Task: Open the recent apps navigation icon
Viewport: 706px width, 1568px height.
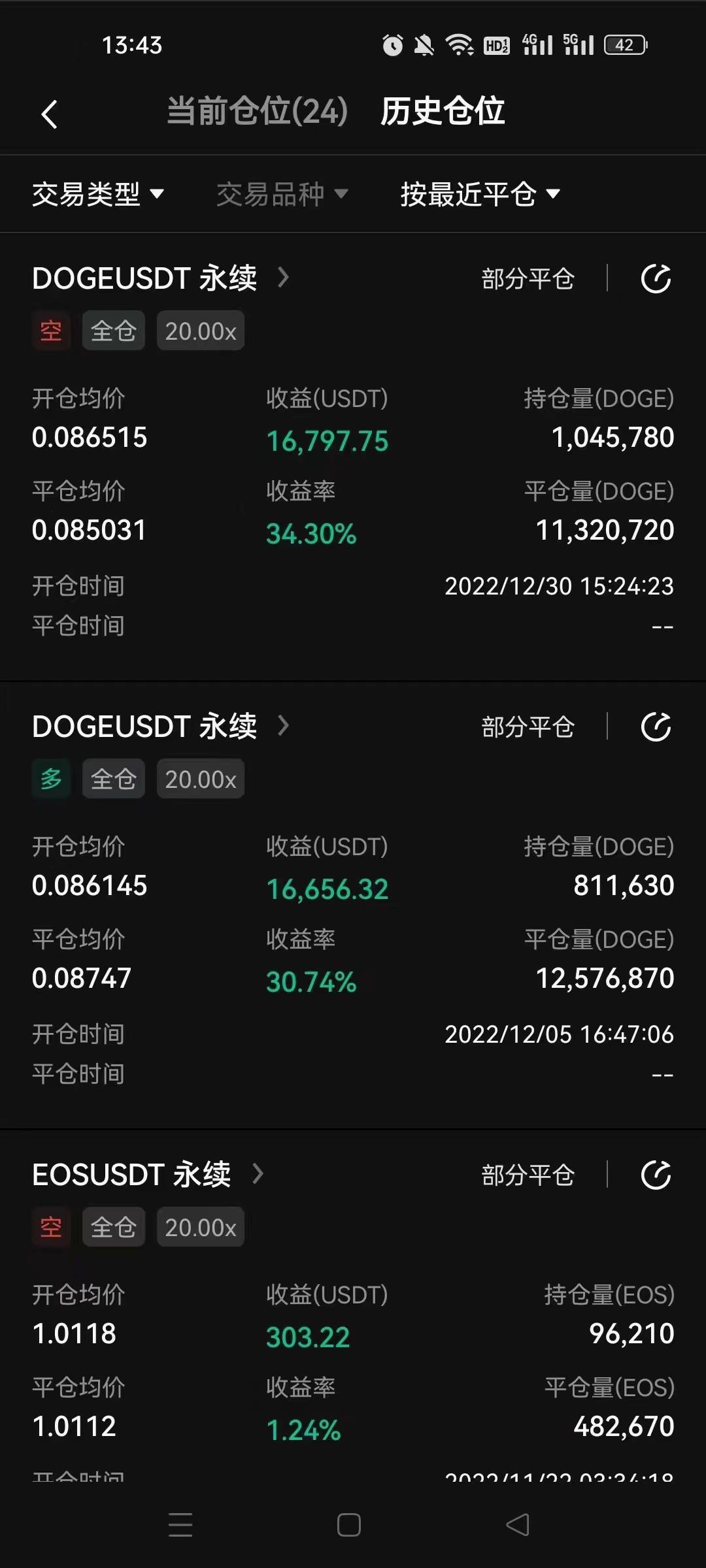Action: pyautogui.click(x=181, y=1525)
